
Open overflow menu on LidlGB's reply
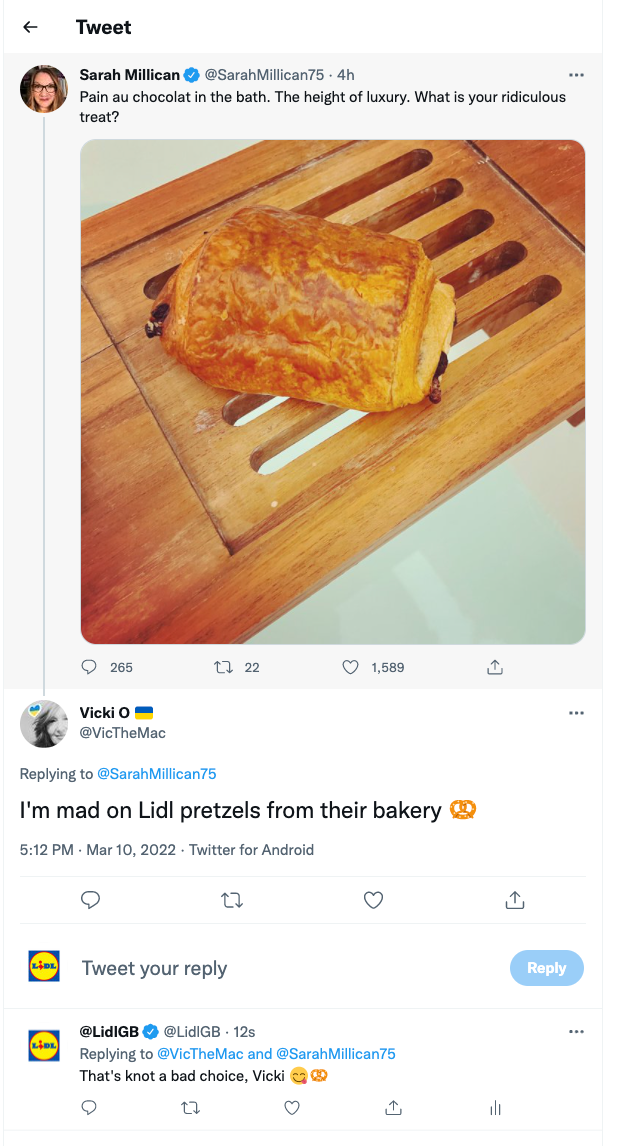[x=576, y=1031]
